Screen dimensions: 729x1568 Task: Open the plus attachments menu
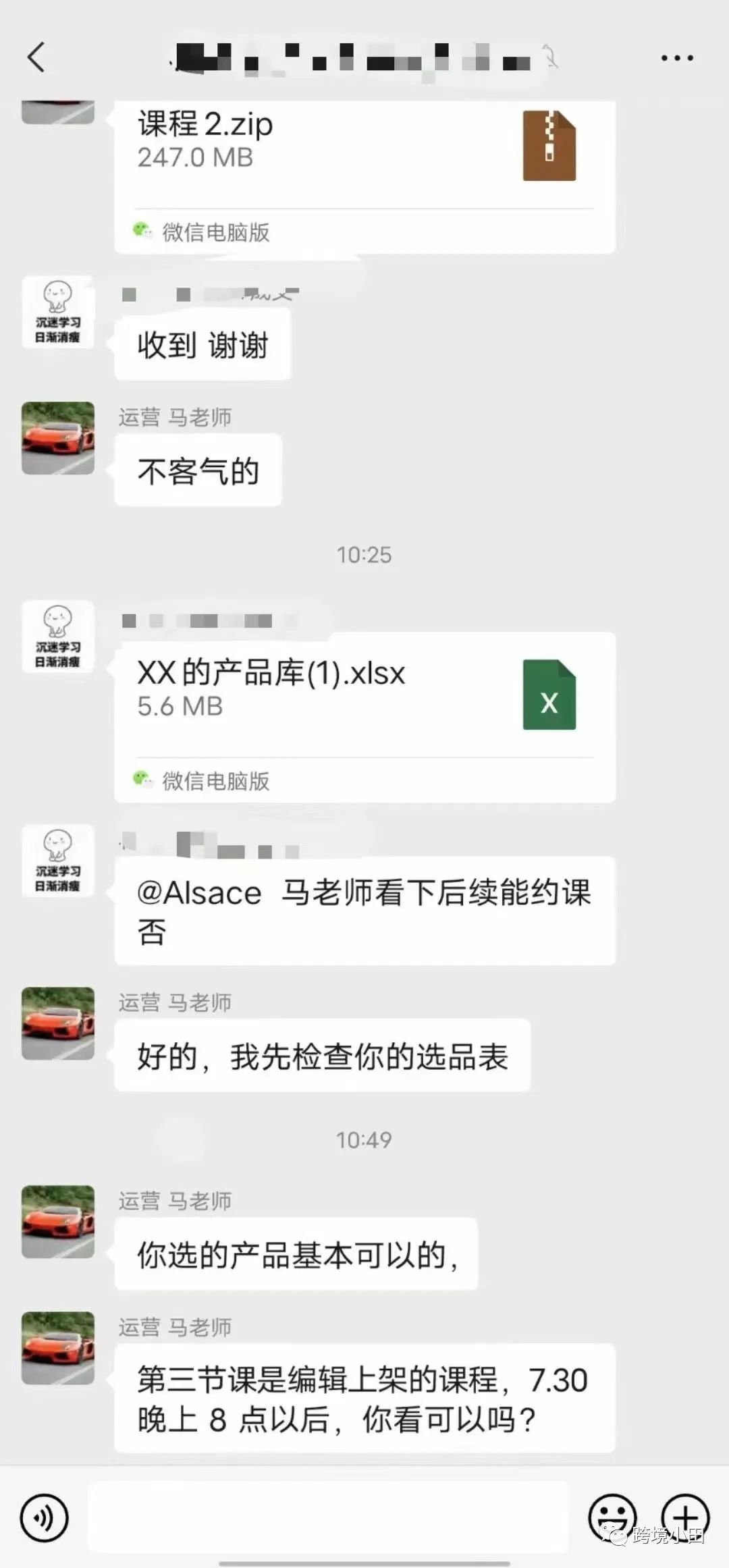(x=684, y=1518)
